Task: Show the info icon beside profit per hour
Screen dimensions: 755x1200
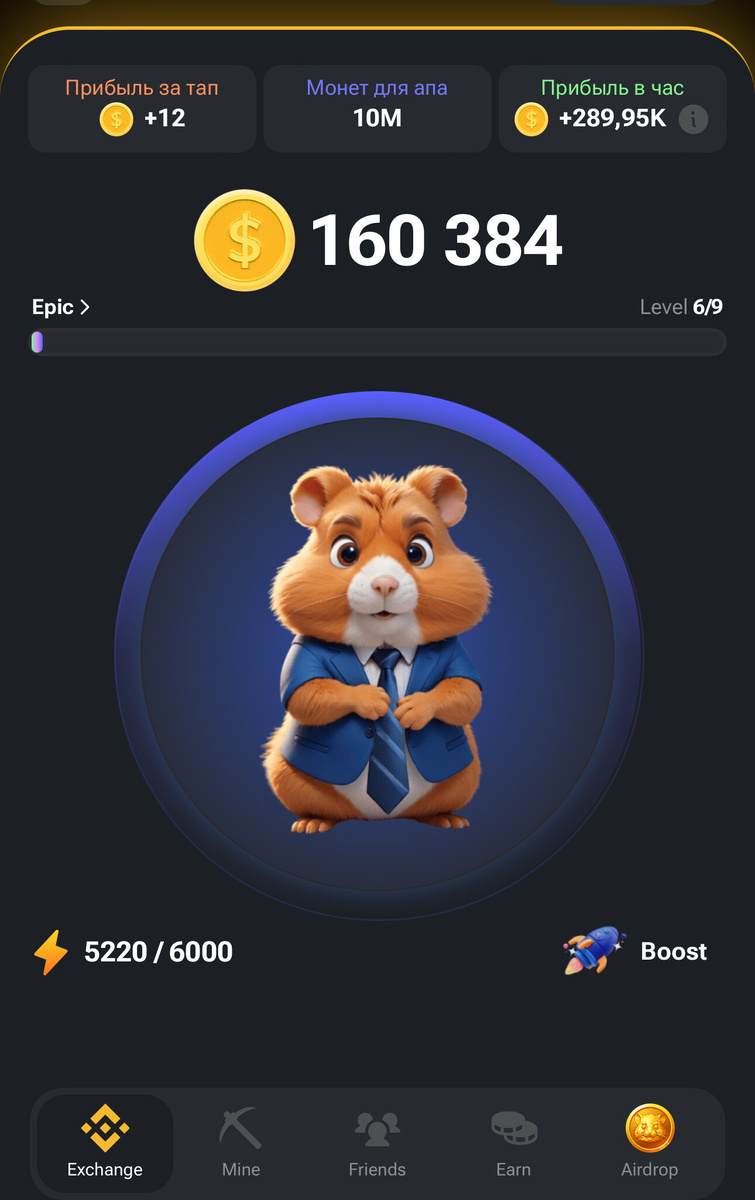Action: click(x=693, y=120)
